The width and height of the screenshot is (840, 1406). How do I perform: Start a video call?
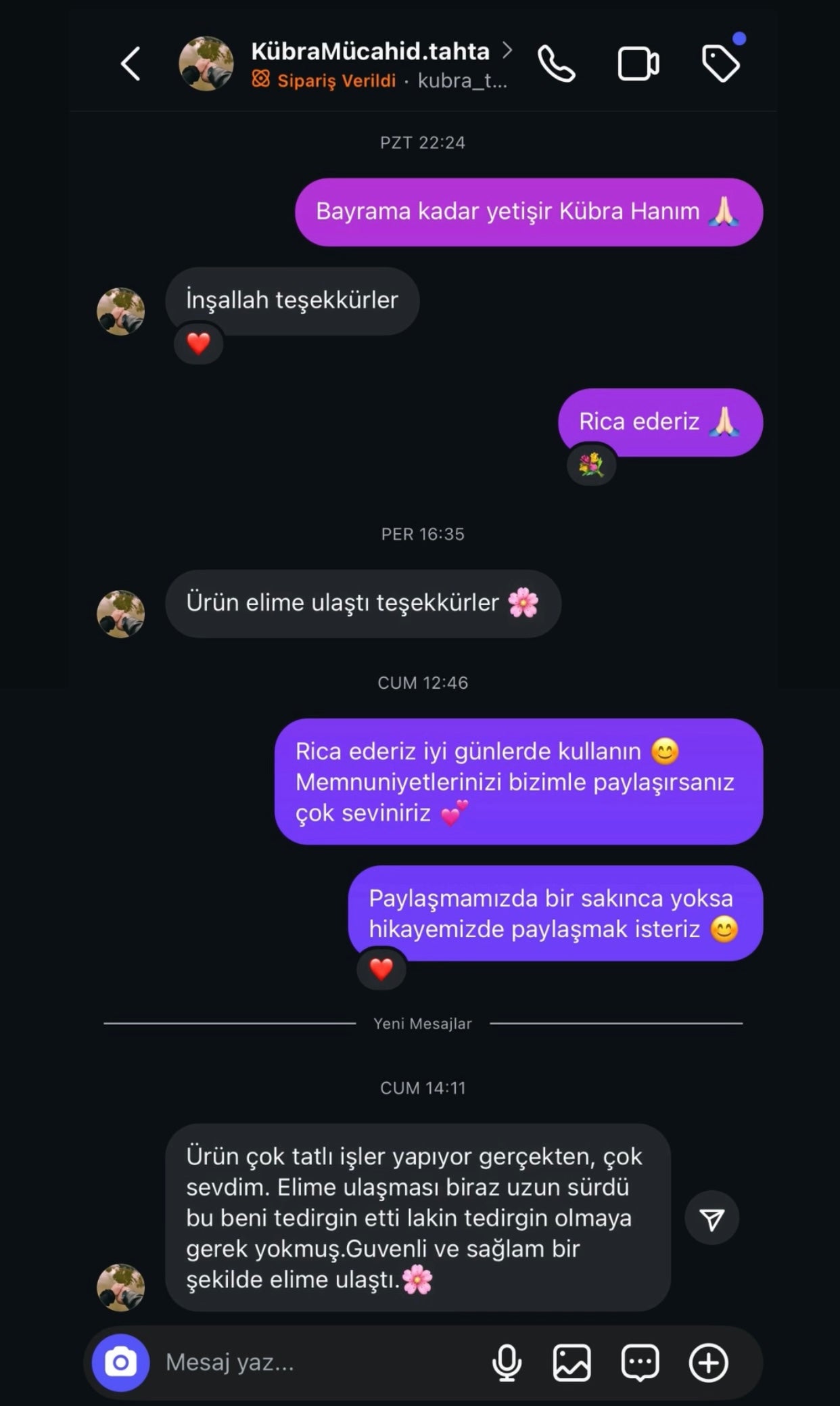638,64
